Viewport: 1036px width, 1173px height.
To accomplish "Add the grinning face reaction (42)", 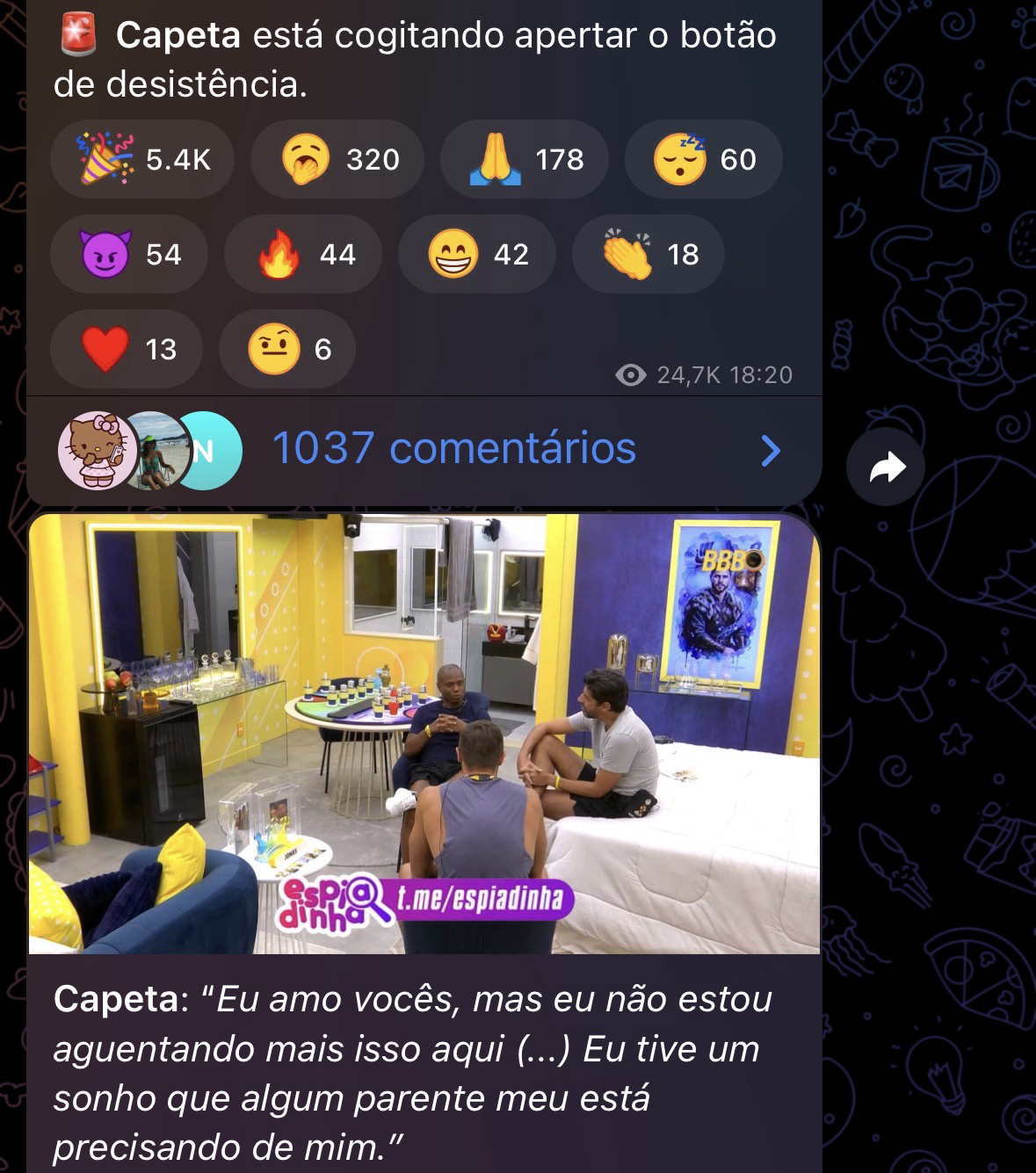I will click(477, 254).
